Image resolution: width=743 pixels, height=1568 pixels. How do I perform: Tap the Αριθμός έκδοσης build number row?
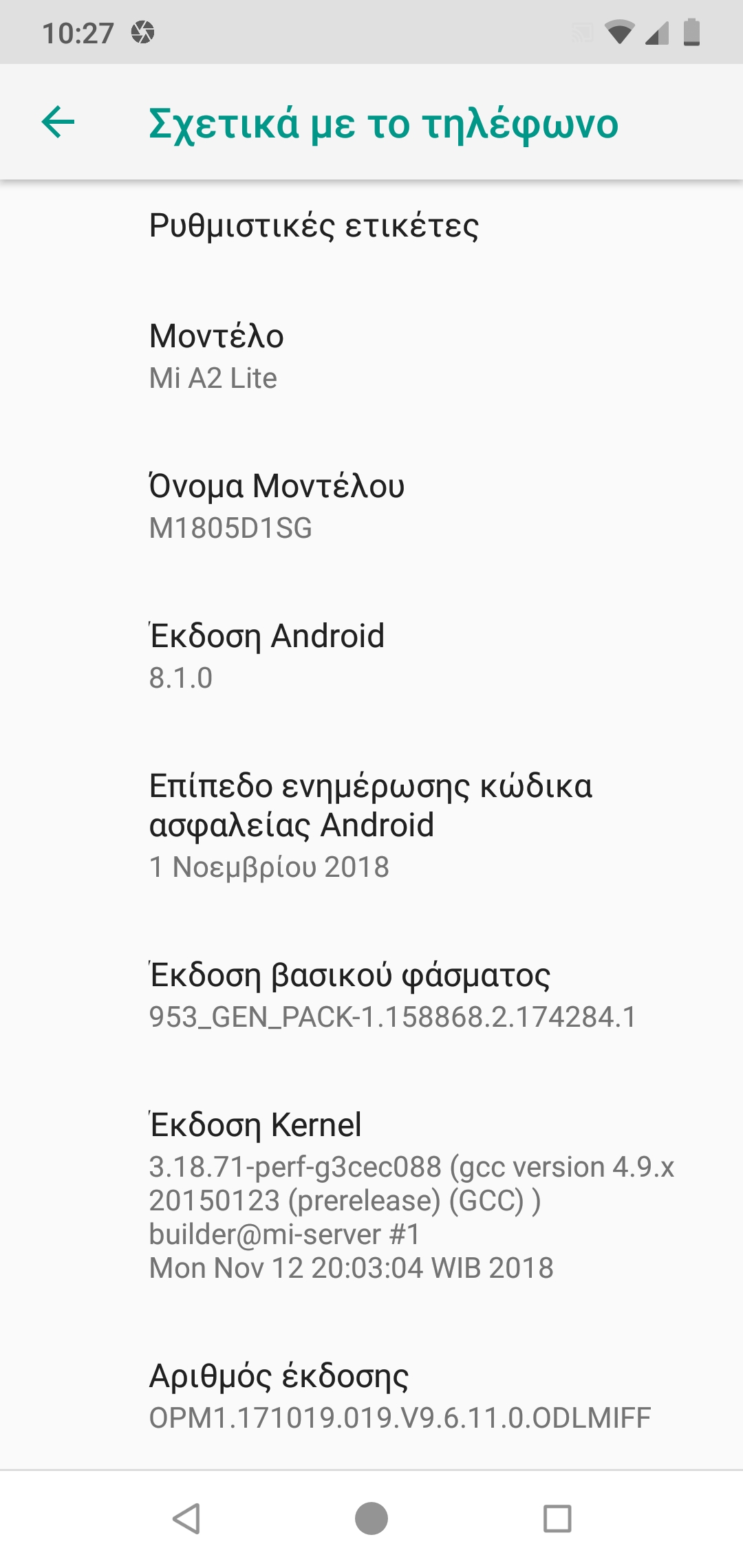tap(371, 1396)
